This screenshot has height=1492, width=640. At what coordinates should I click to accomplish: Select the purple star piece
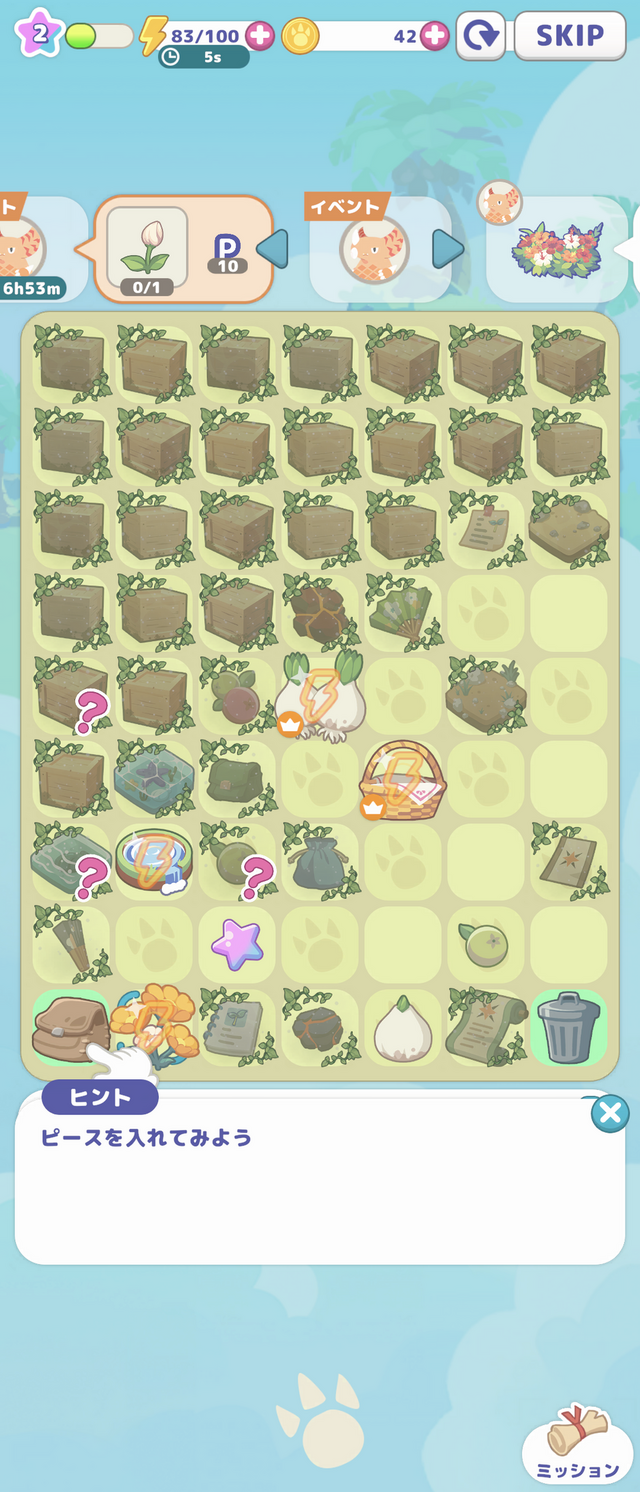(236, 944)
